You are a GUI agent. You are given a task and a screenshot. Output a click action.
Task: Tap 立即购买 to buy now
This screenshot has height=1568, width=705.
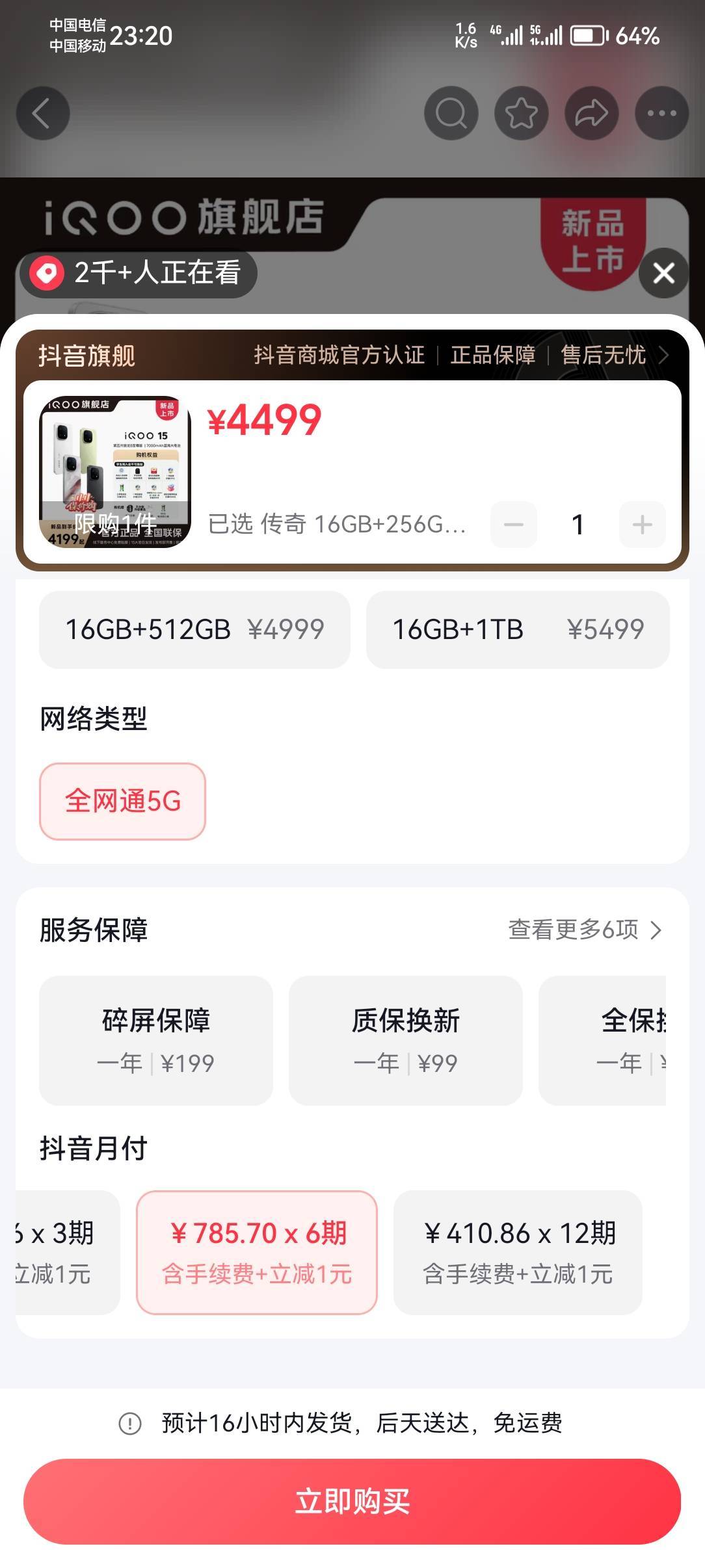coord(352,1502)
